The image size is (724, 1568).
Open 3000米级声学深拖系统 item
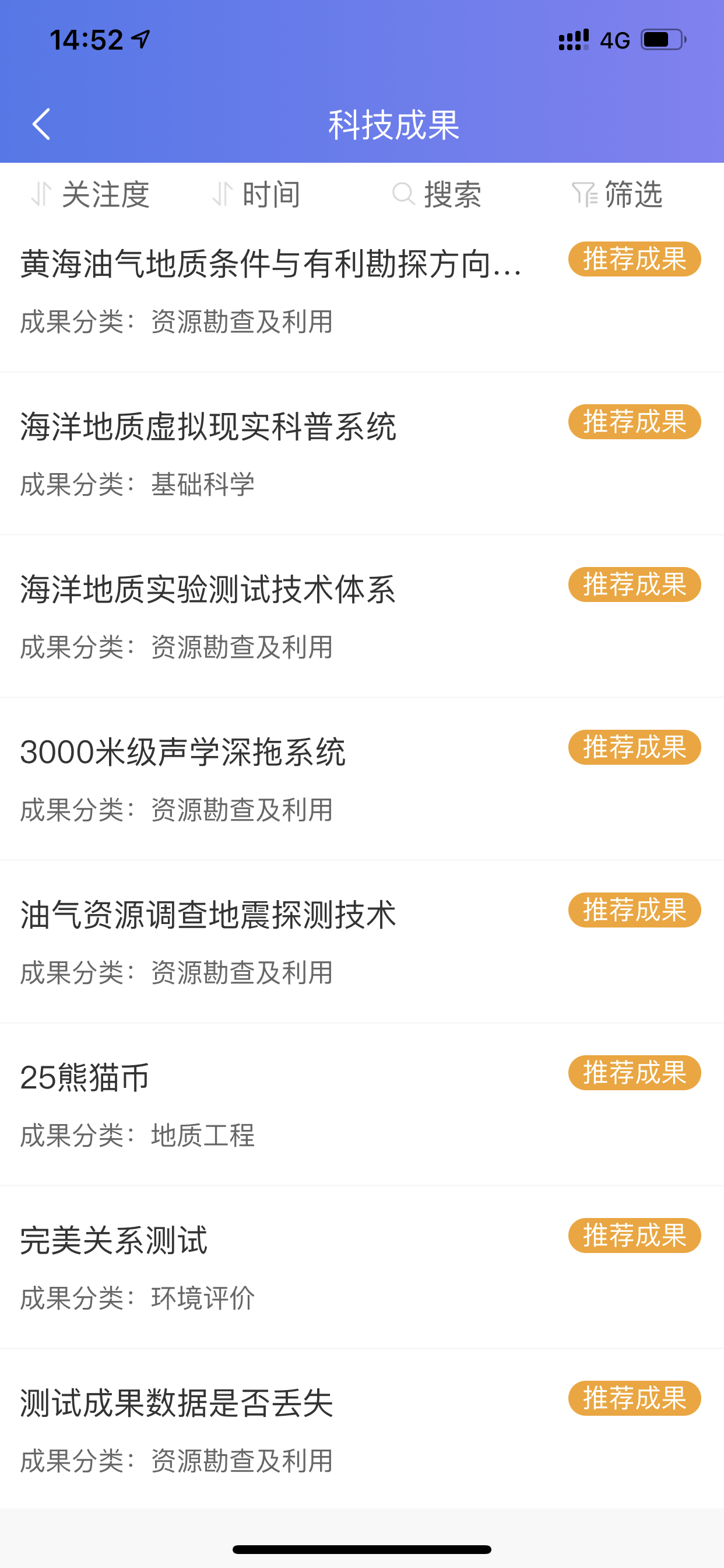[362, 779]
